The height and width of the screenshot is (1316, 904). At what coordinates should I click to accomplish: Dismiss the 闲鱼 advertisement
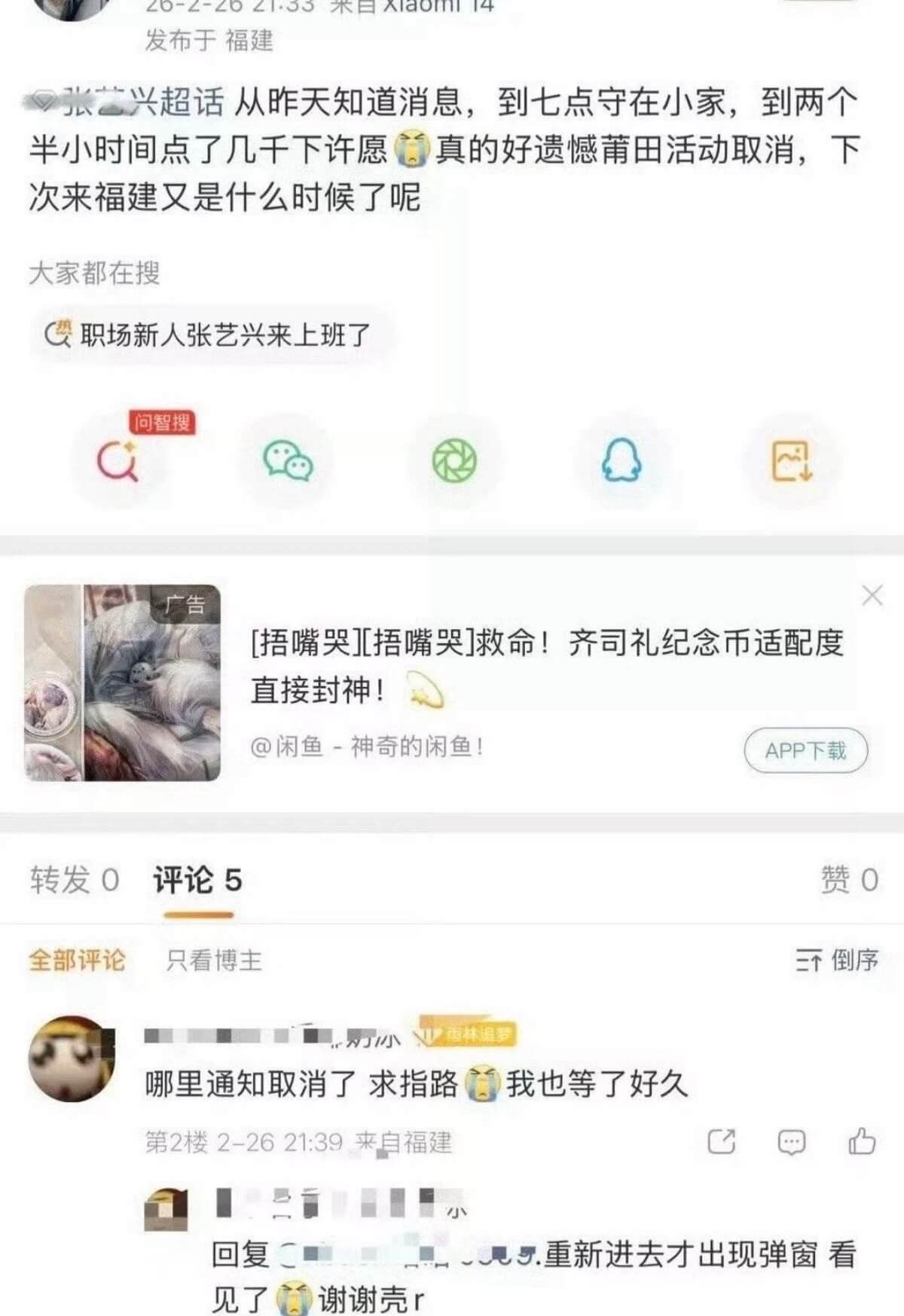tap(872, 596)
